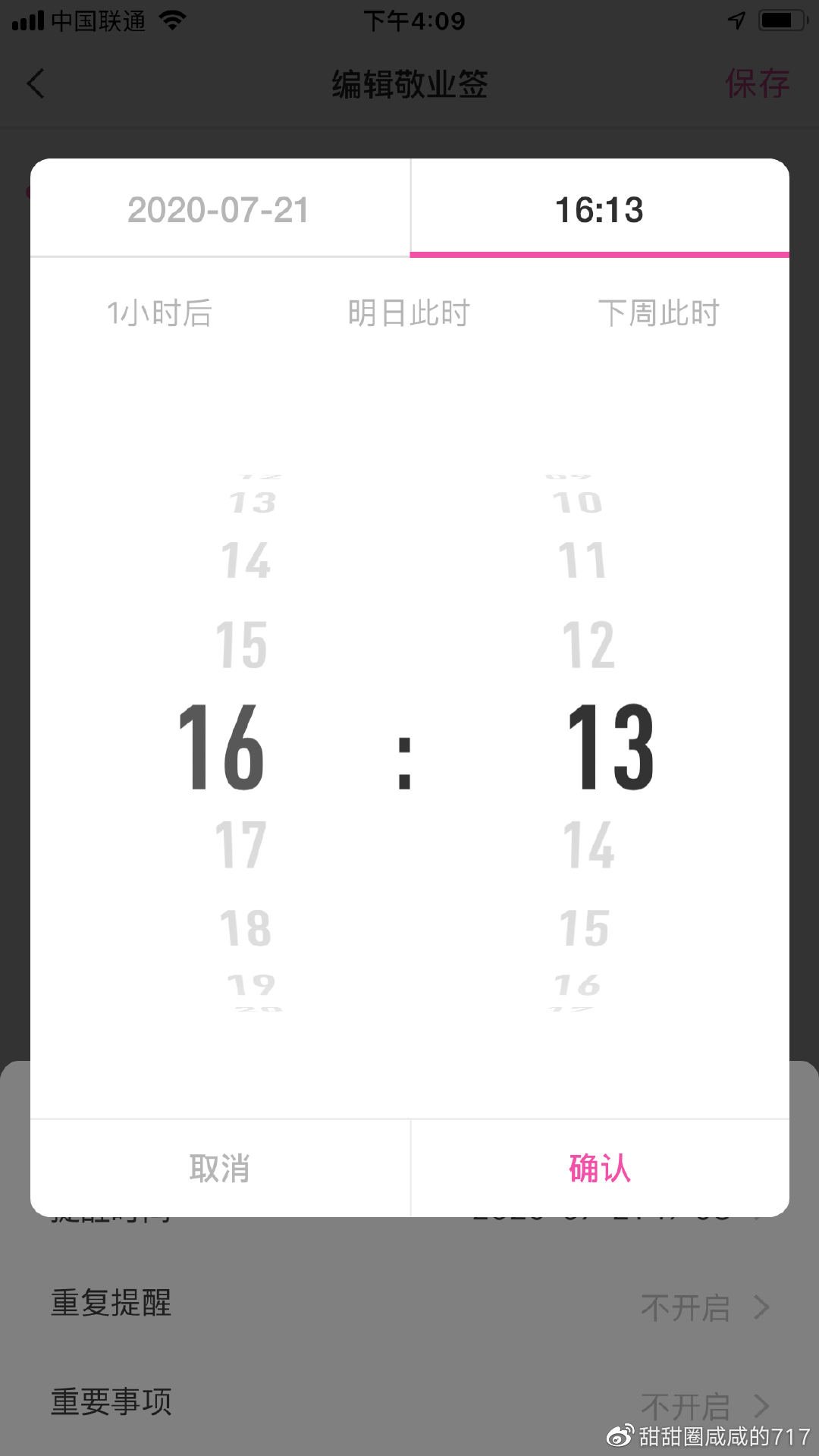Tap hour 15 in the hour wheel
The image size is (819, 1456).
tap(241, 645)
